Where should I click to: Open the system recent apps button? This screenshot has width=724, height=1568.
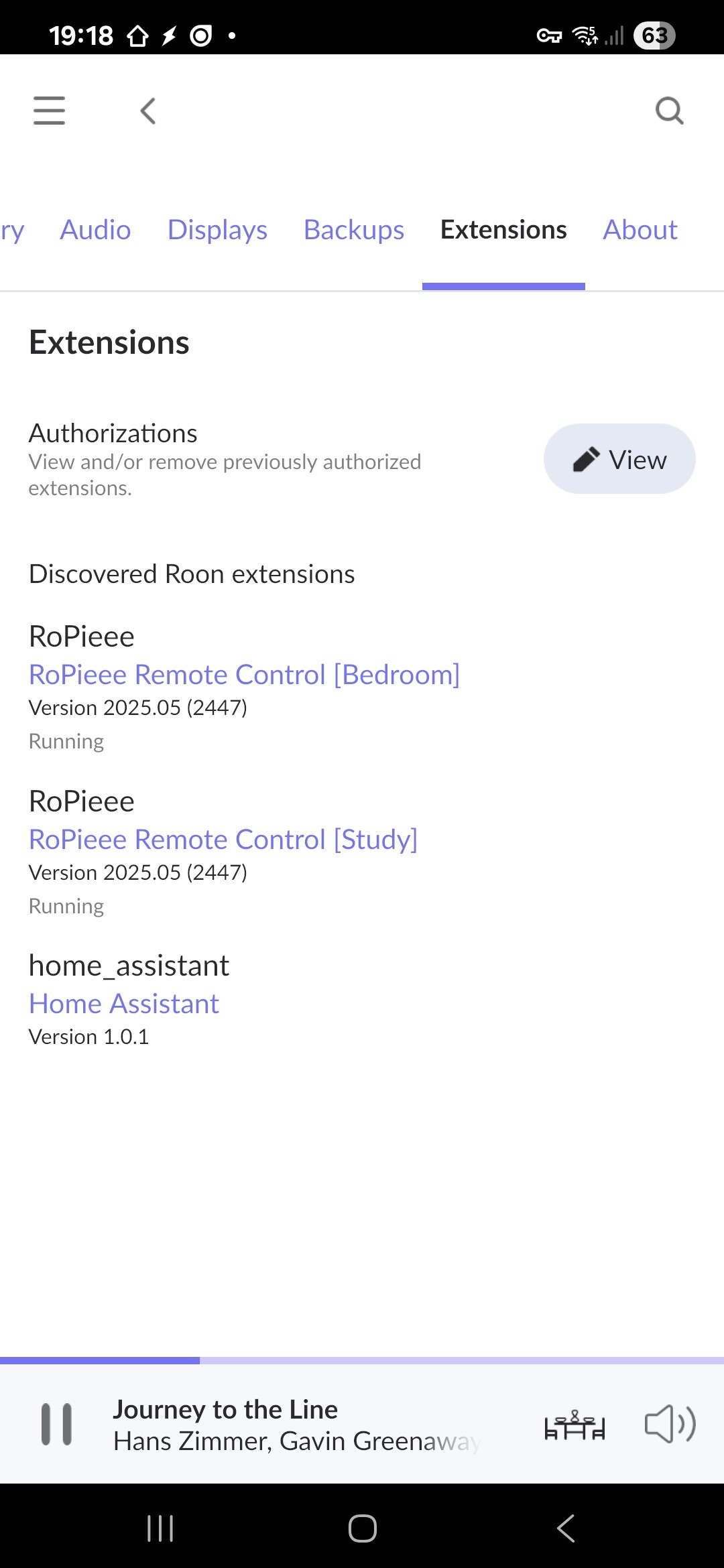tap(160, 1528)
